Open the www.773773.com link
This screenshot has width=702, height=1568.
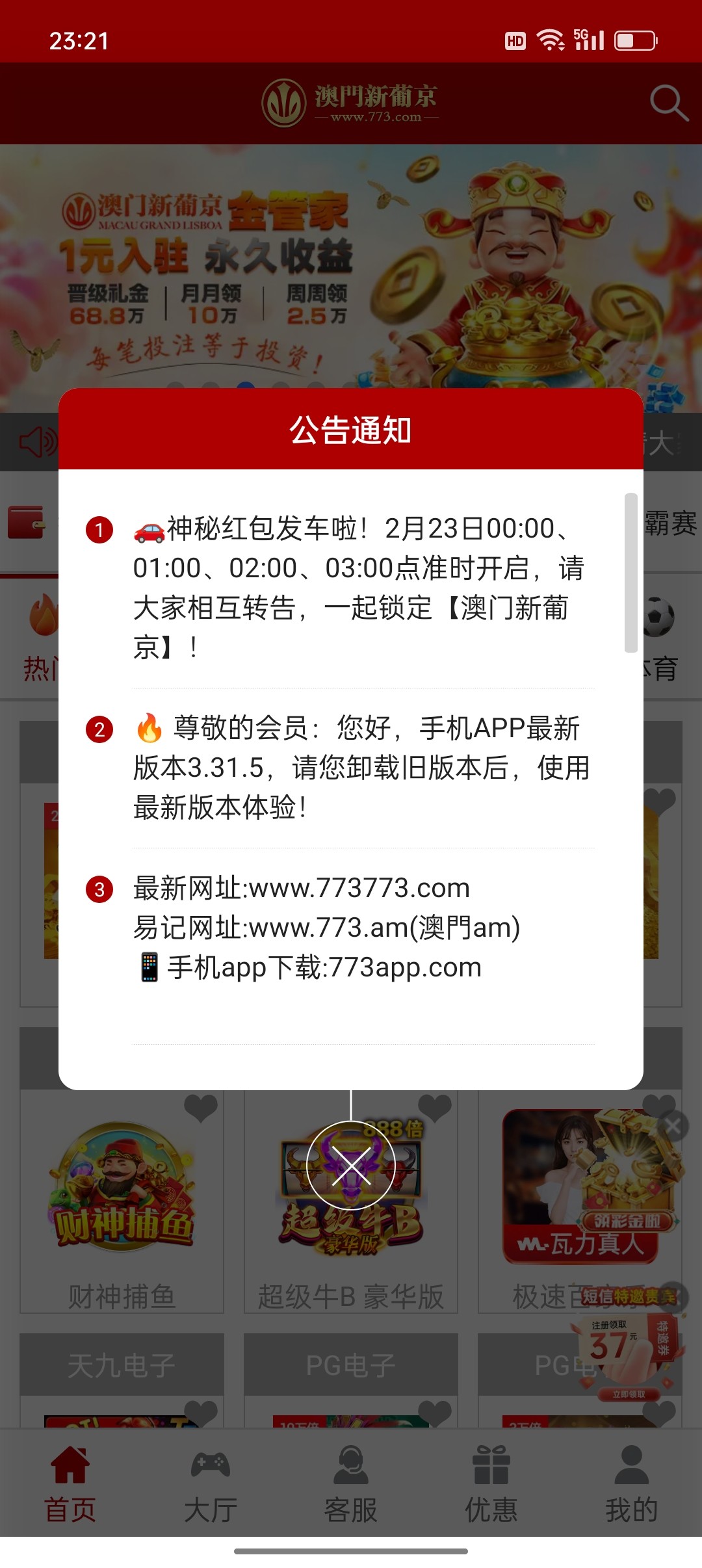[361, 887]
